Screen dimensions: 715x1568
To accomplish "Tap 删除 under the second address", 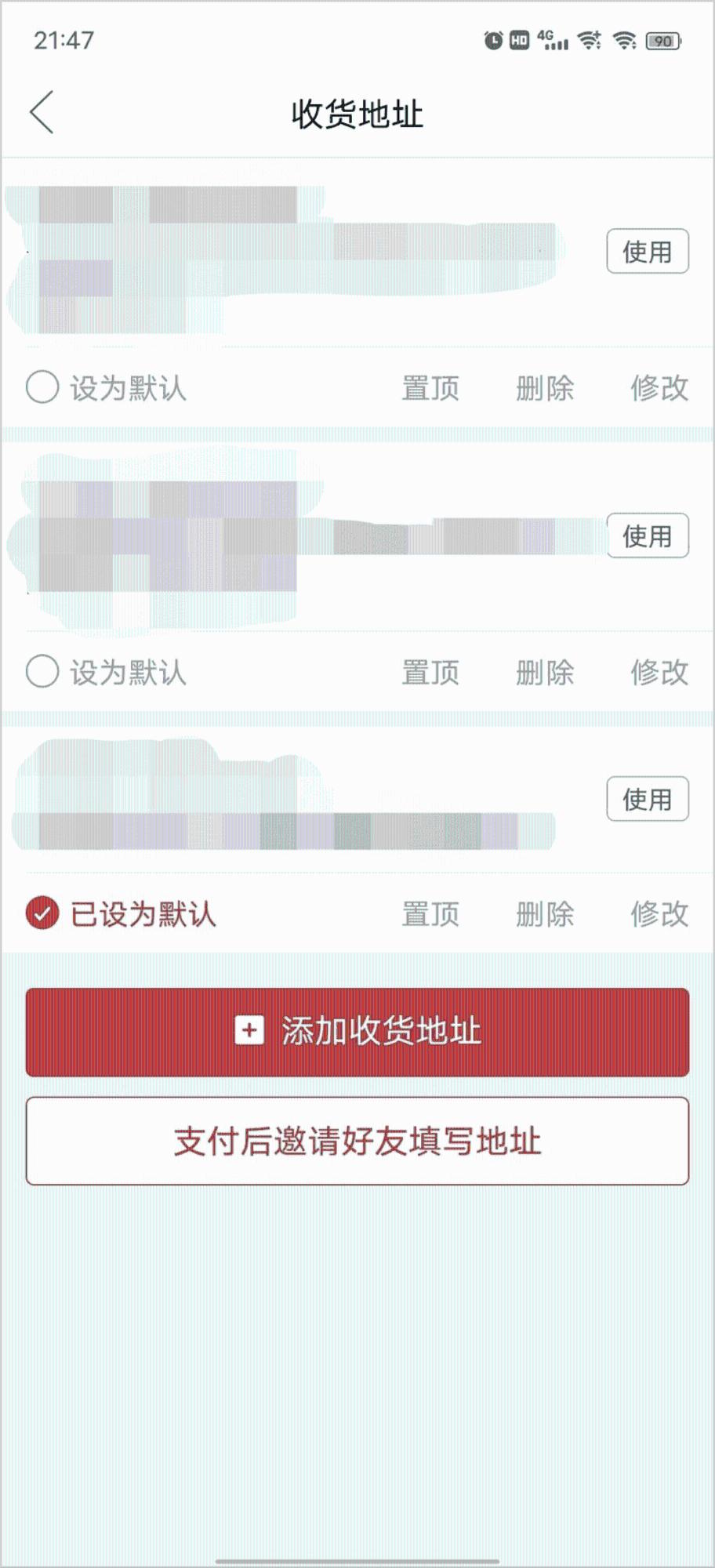I will 545,673.
